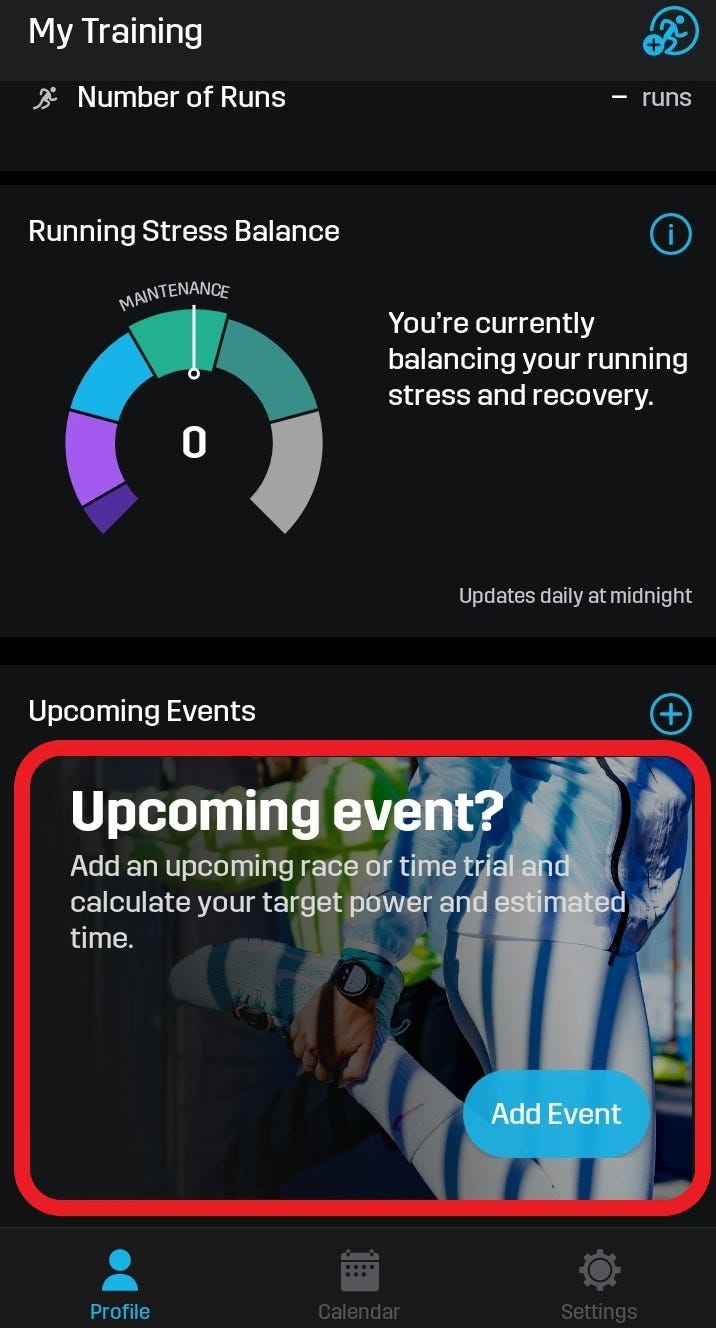Switch to the Calendar tab
This screenshot has width=716, height=1328.
click(x=358, y=1284)
